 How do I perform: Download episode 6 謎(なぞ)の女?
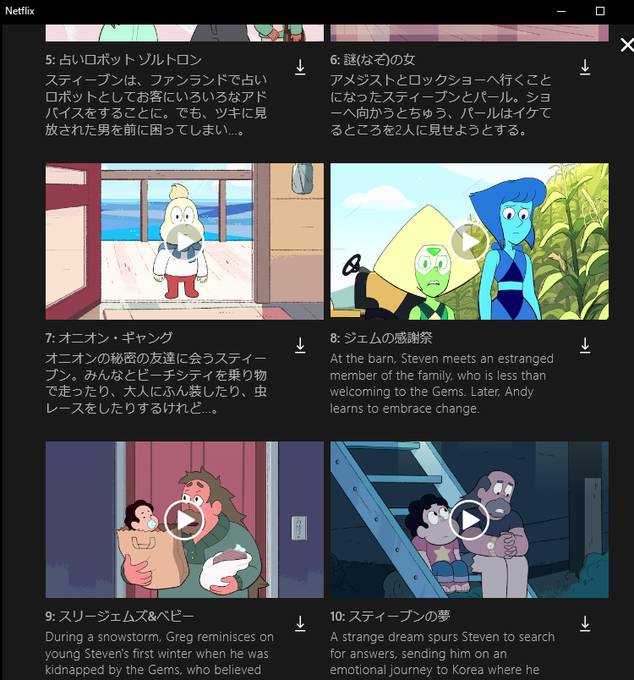pos(585,67)
